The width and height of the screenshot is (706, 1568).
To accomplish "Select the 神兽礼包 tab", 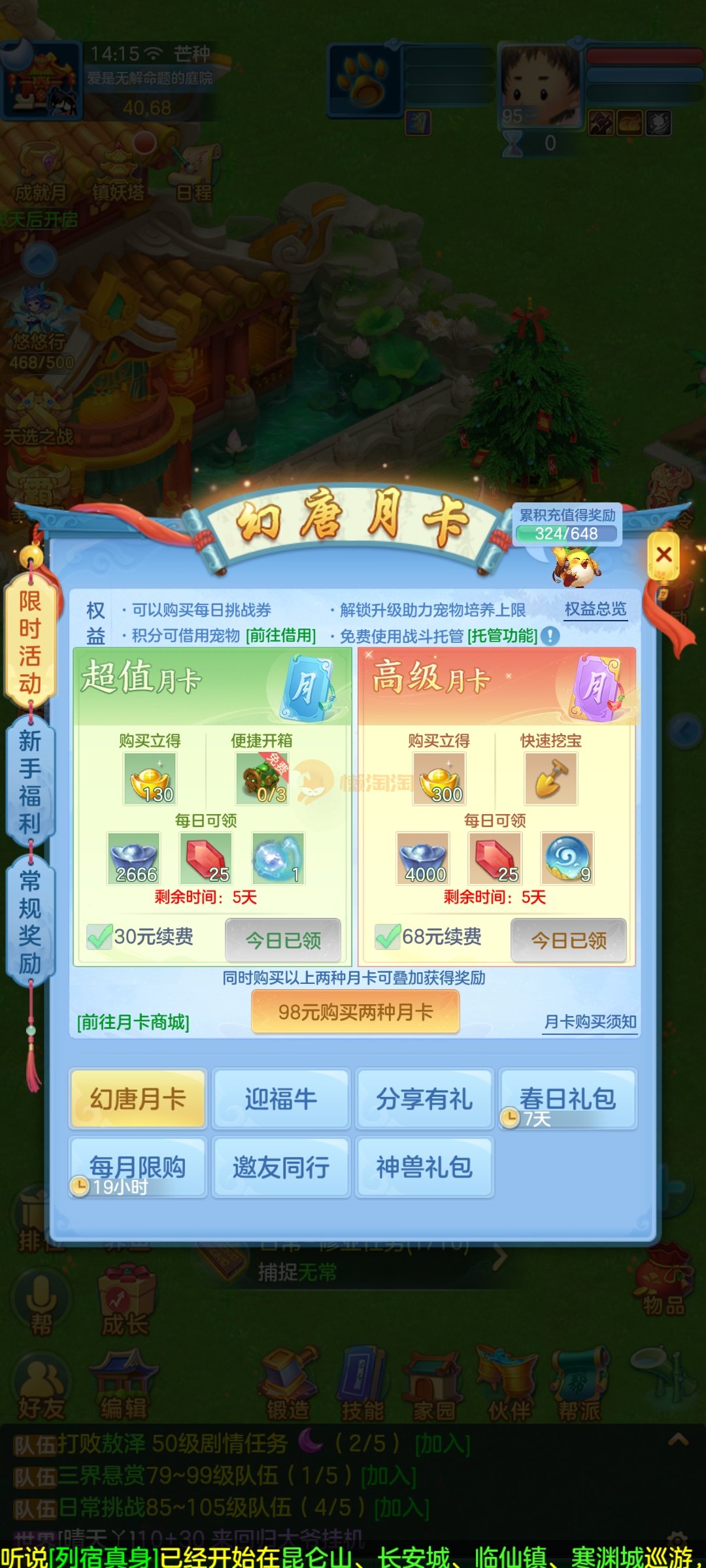I will click(x=424, y=1167).
